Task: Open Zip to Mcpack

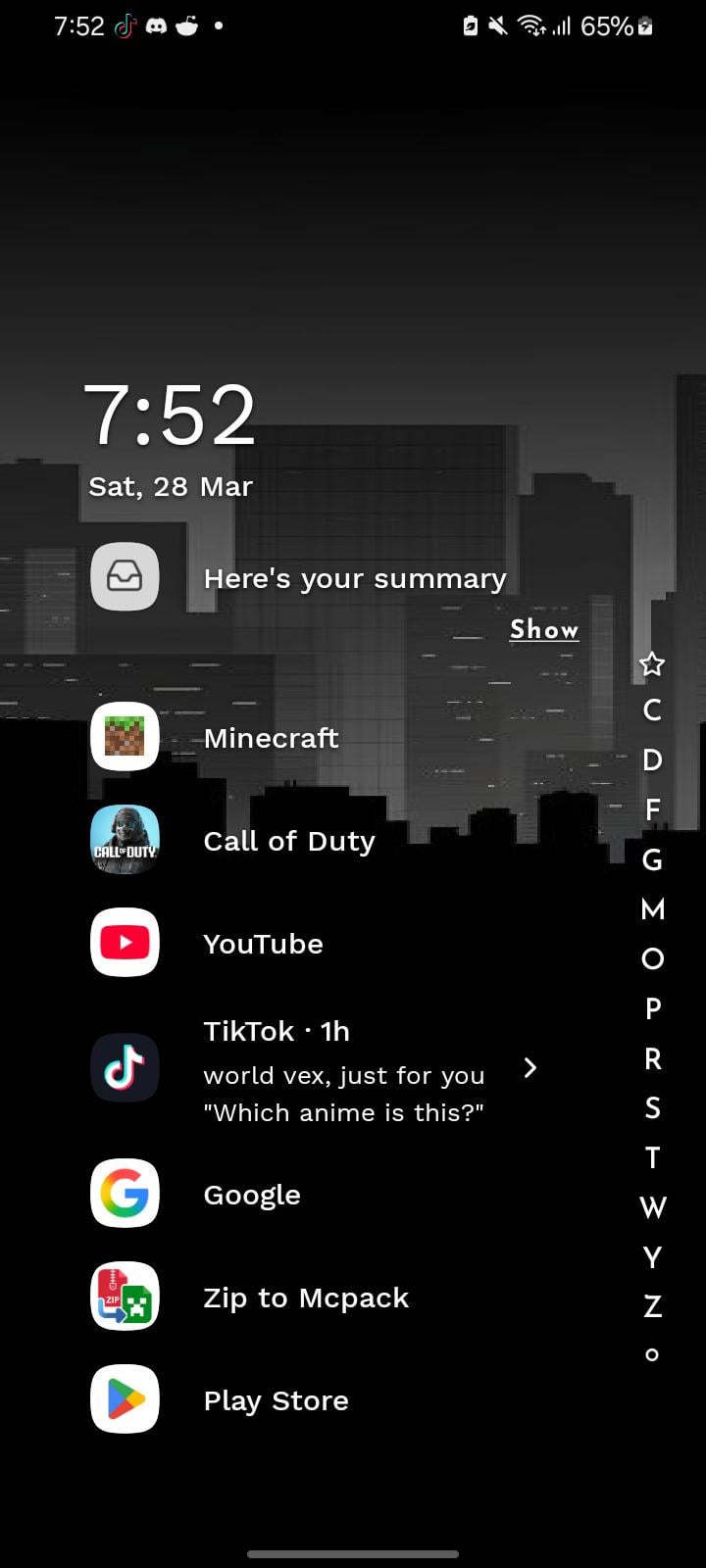Action: 126,1297
